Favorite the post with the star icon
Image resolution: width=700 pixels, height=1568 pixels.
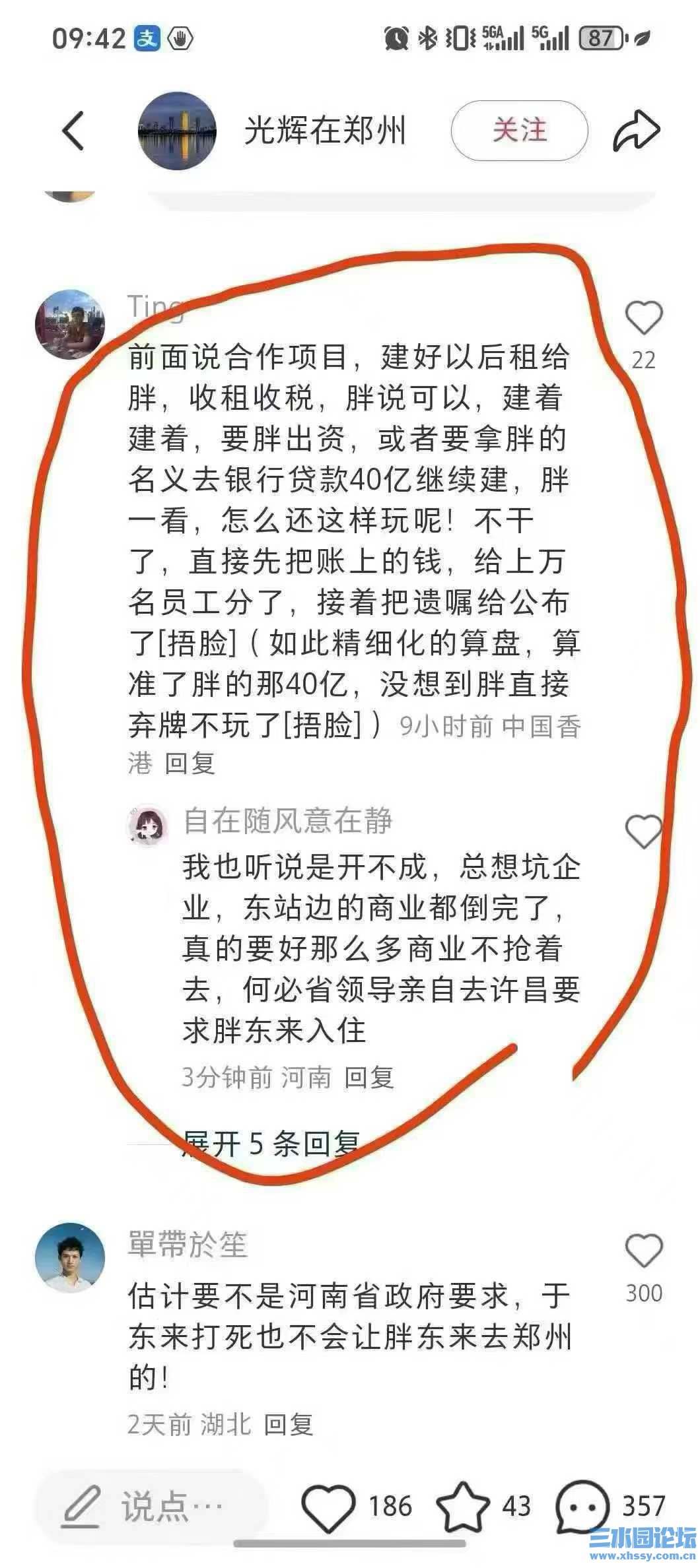tap(463, 1507)
